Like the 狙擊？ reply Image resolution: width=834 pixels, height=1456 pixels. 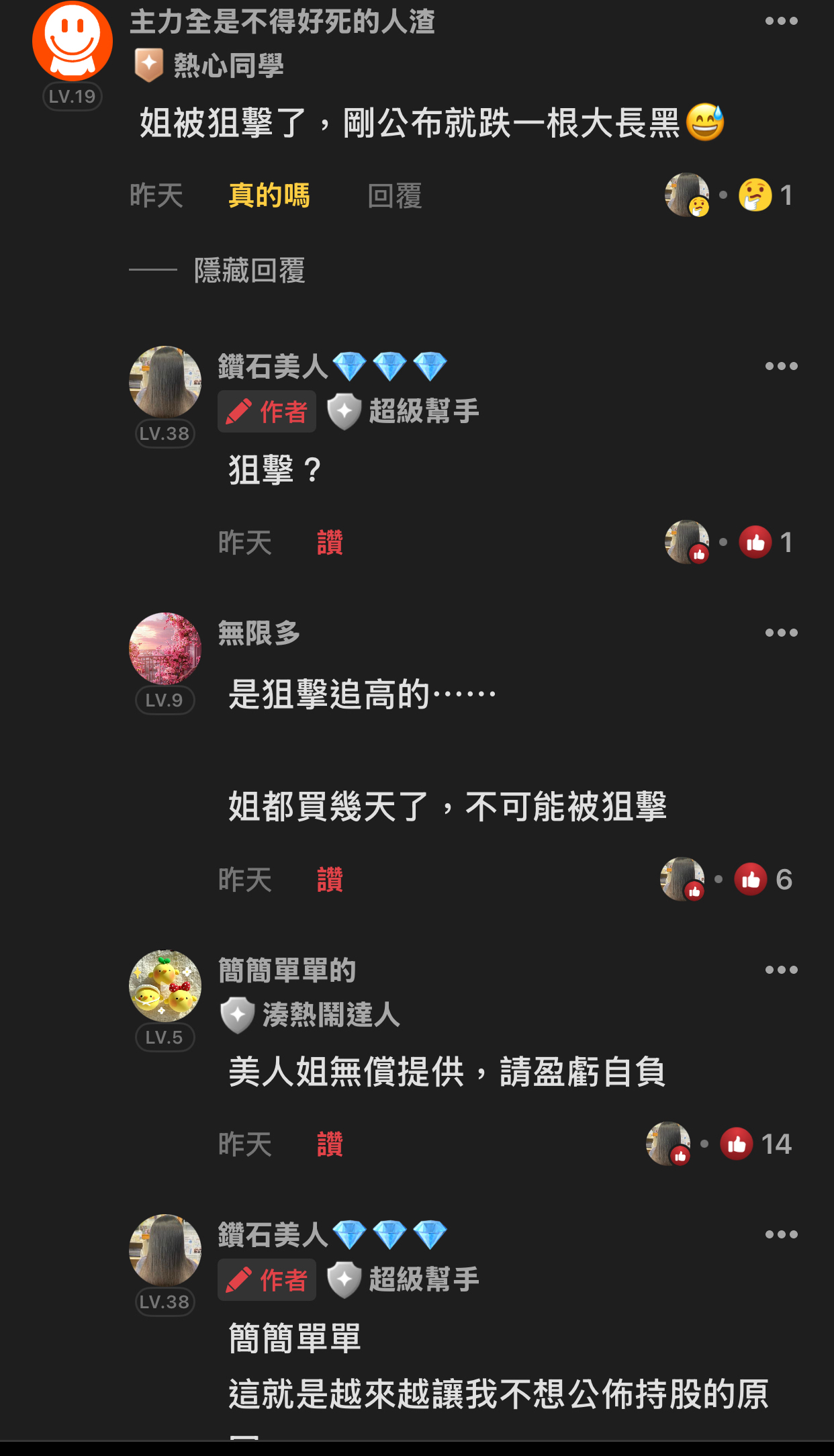coord(330,543)
